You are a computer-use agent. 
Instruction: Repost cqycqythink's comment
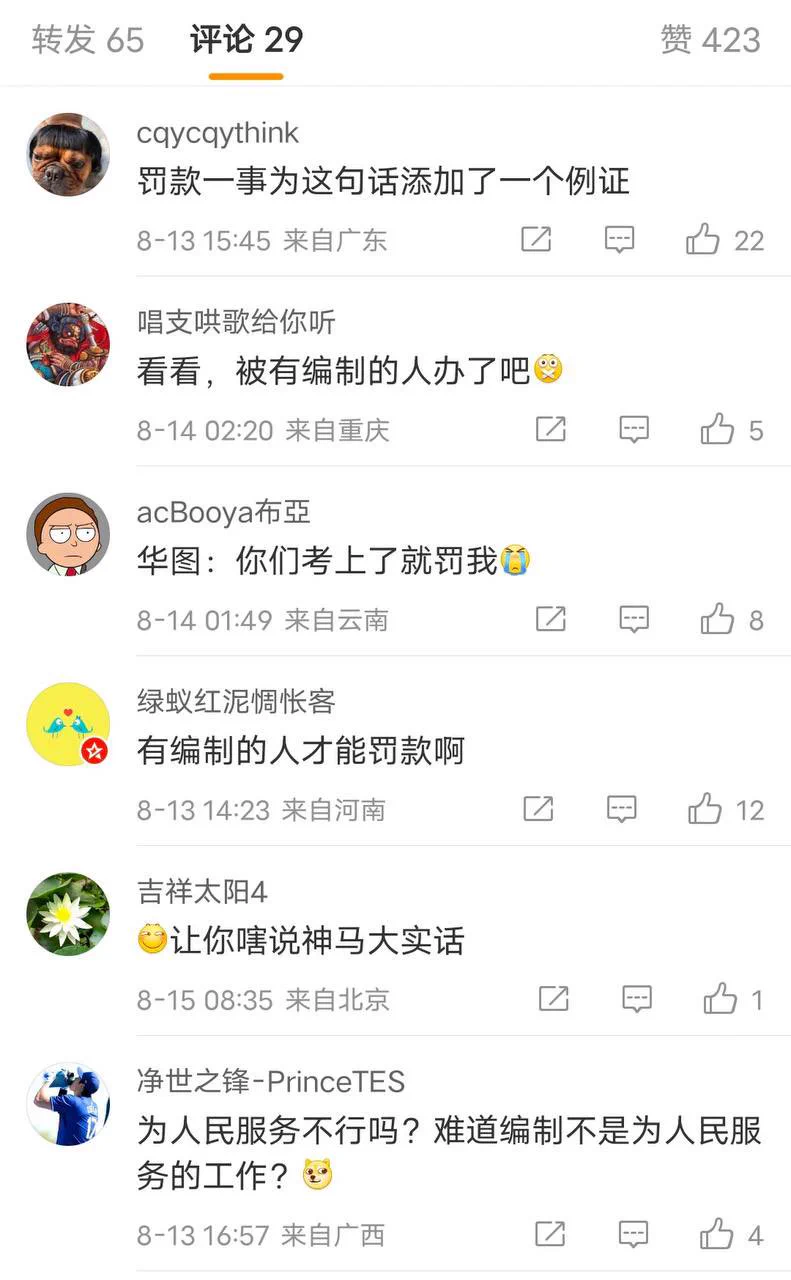(536, 240)
